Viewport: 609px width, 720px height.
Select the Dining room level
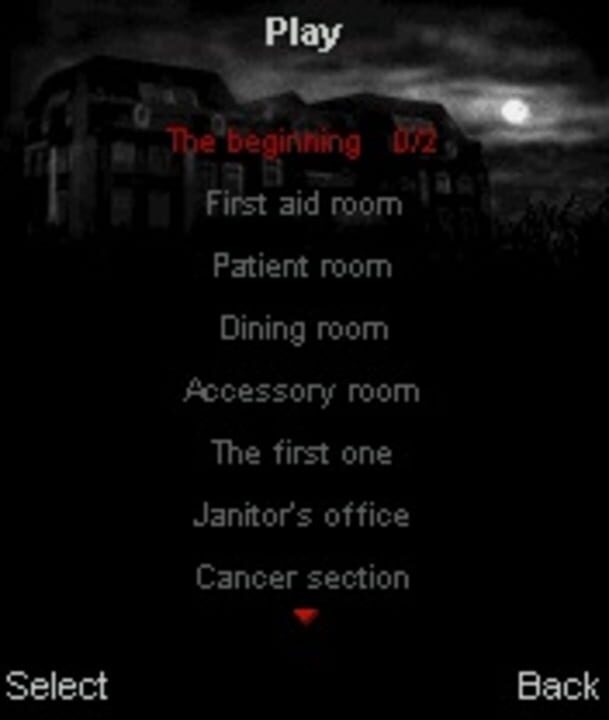coord(303,328)
